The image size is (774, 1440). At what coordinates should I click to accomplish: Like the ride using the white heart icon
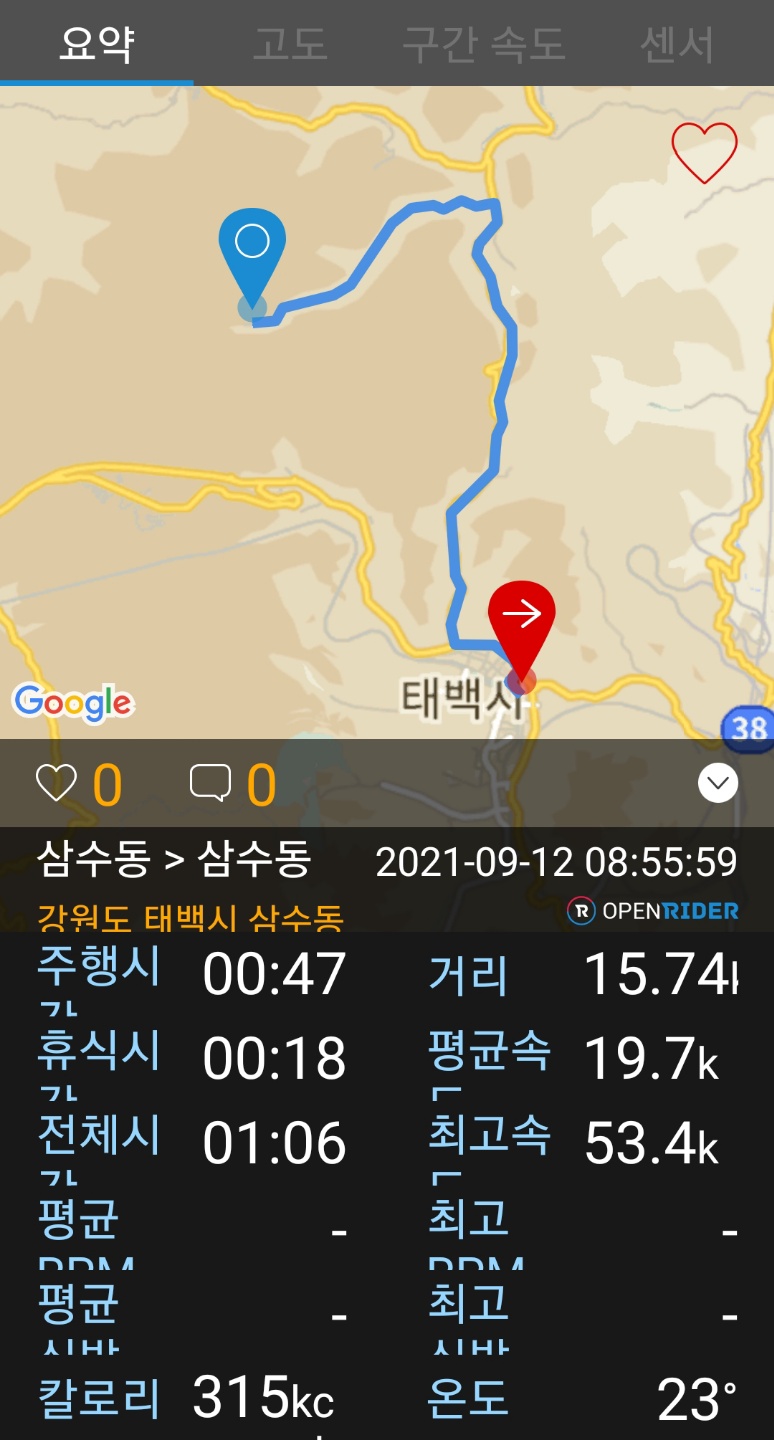56,784
